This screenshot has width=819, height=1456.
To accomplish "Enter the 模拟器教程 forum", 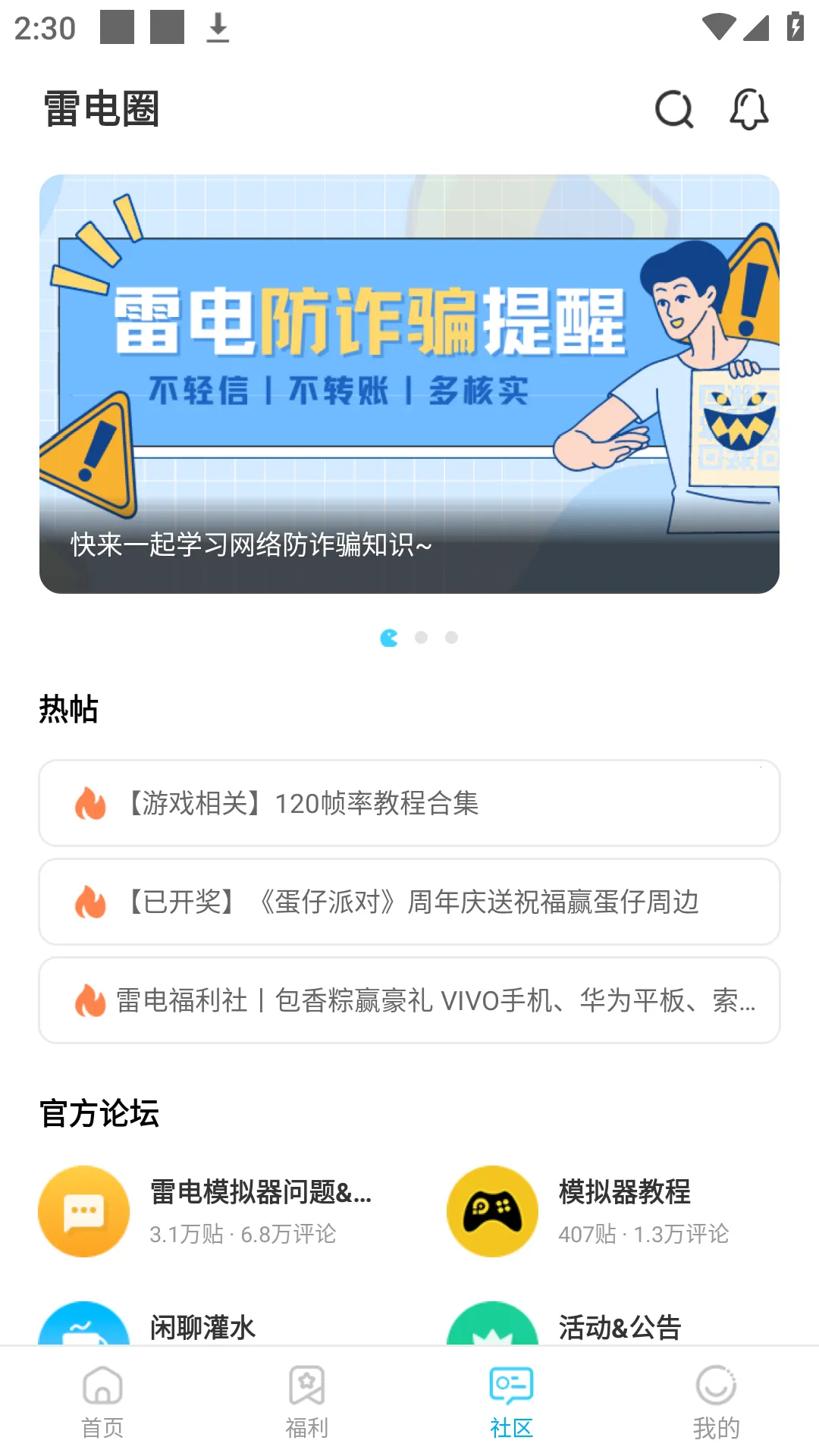I will coord(607,1211).
